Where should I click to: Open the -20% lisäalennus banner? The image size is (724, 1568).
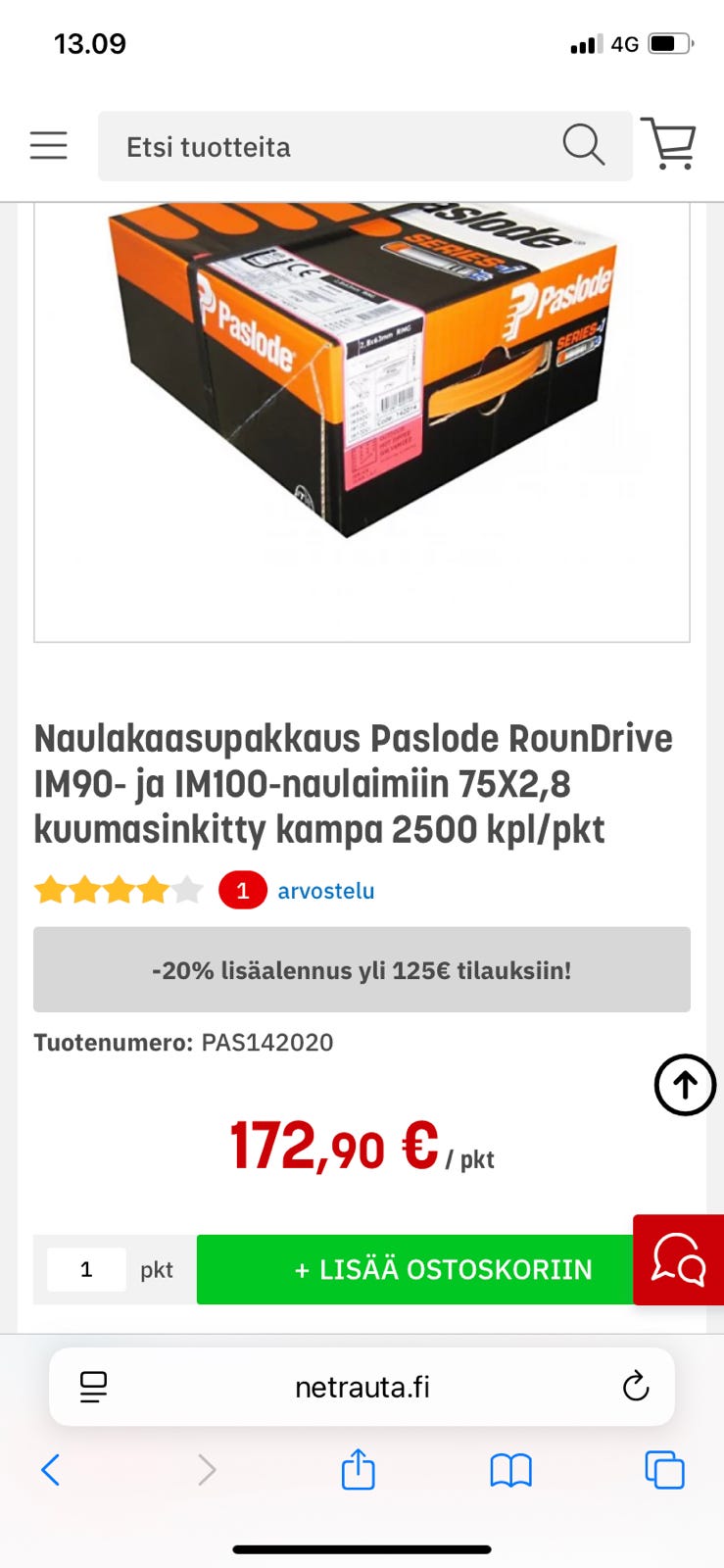click(x=362, y=970)
